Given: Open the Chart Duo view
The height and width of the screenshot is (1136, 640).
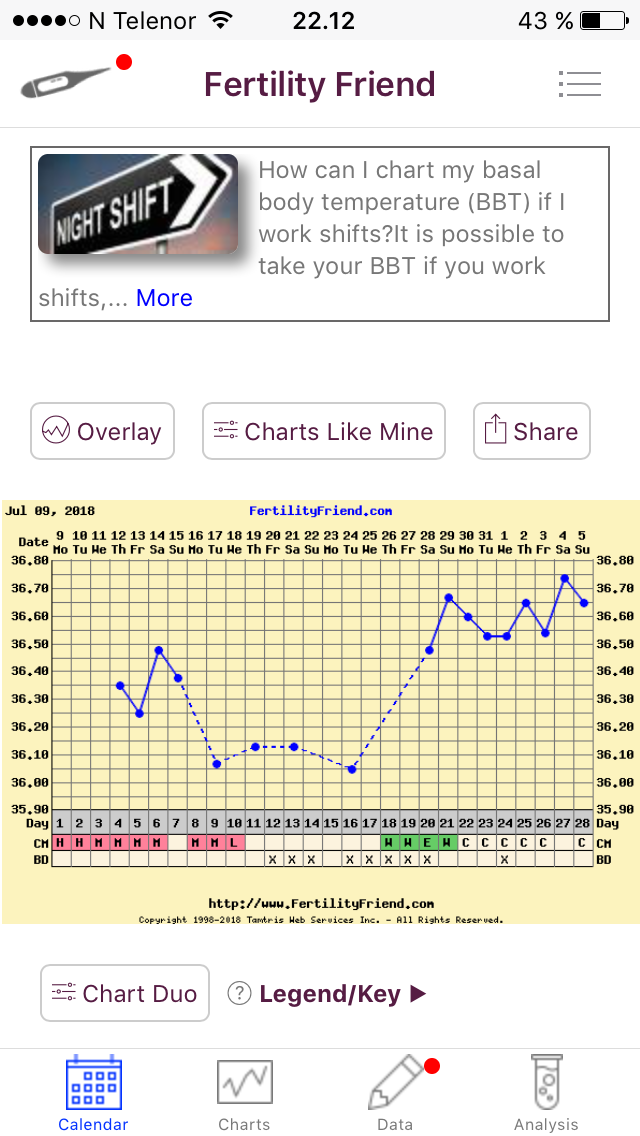Looking at the screenshot, I should coord(125,993).
